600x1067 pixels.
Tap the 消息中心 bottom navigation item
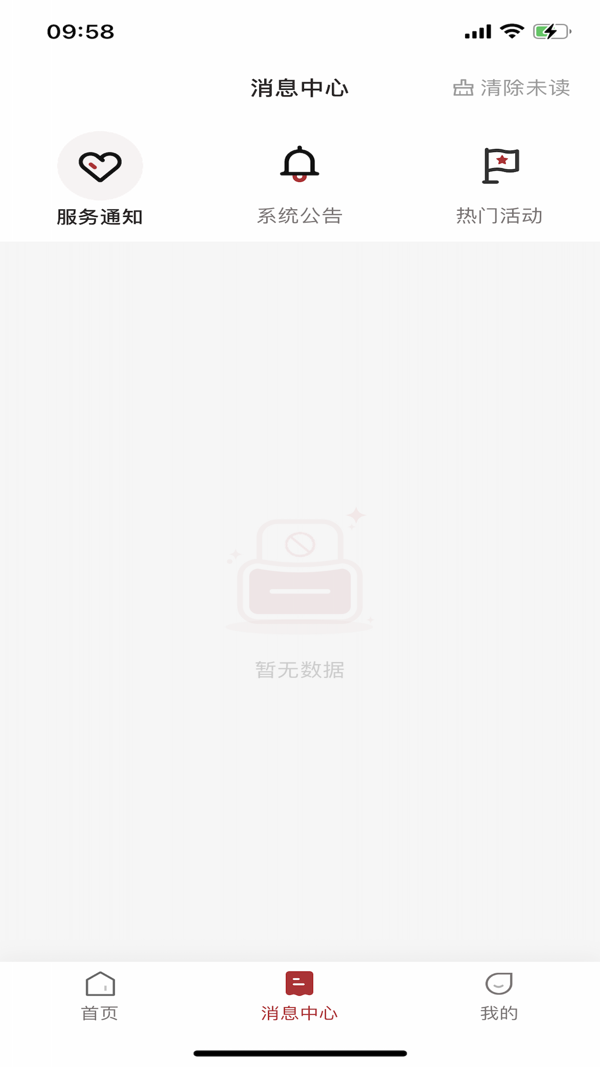(x=299, y=996)
